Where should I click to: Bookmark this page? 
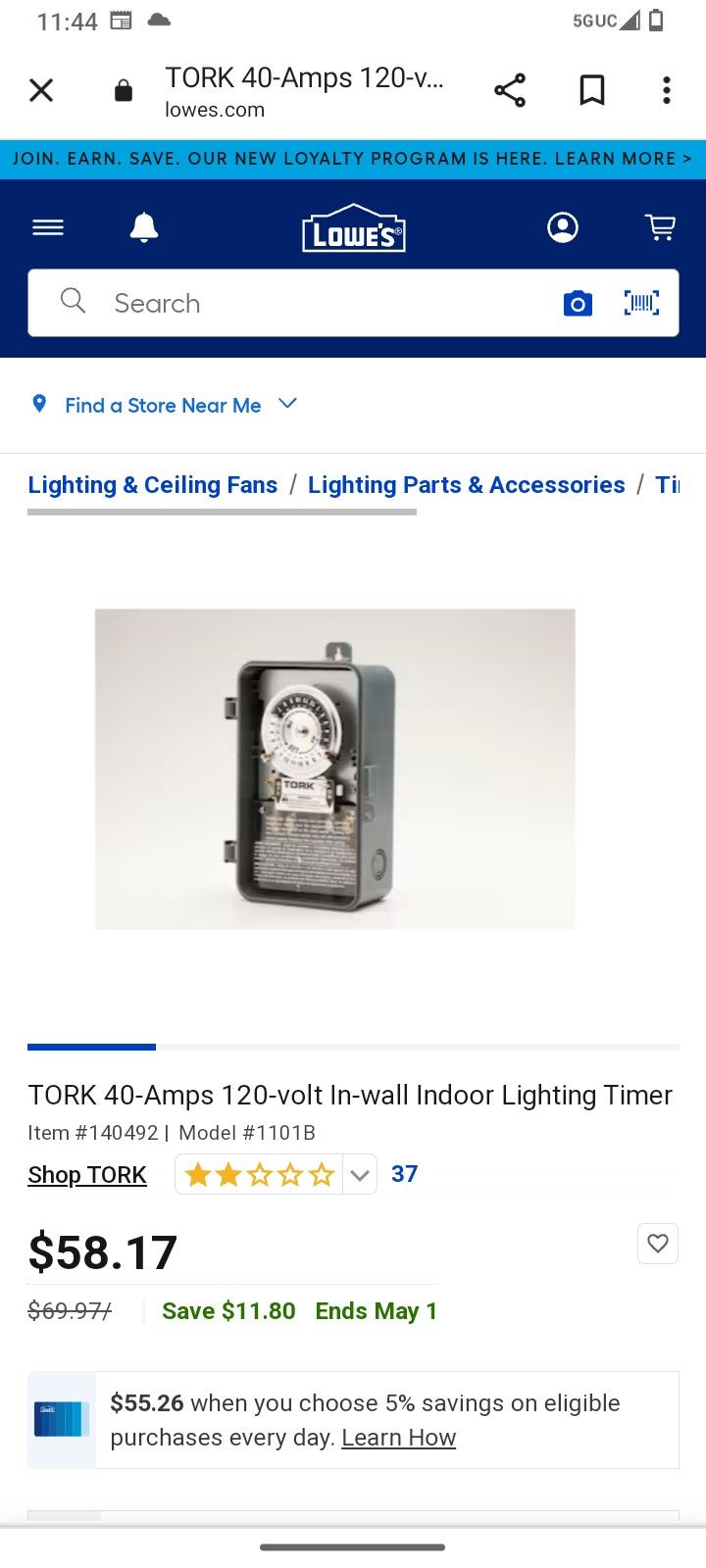[x=591, y=89]
